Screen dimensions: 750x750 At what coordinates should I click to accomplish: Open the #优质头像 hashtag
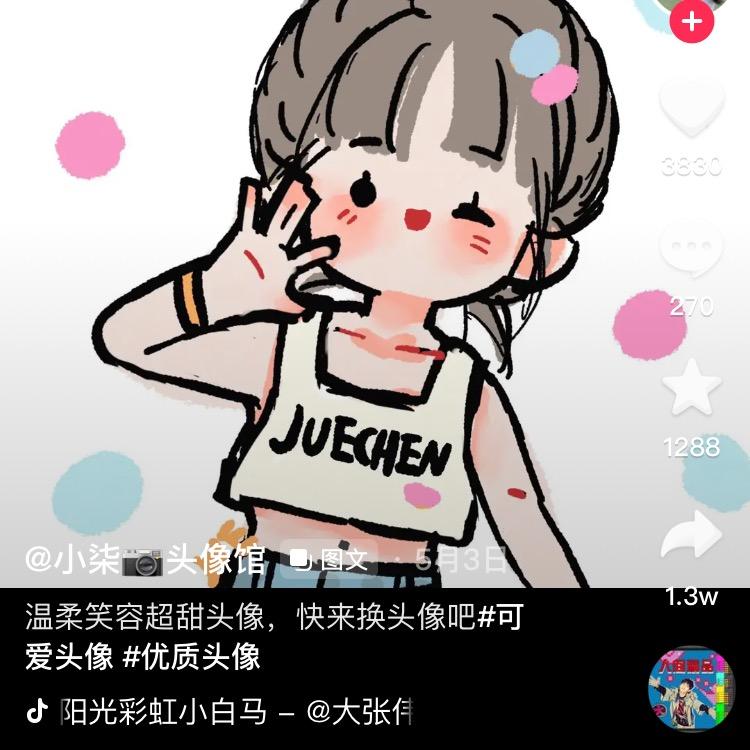point(191,656)
